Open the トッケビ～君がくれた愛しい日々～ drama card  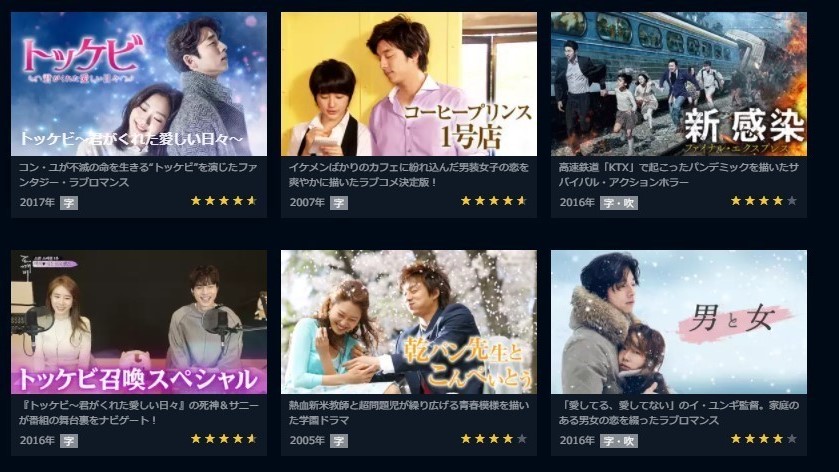tap(139, 84)
